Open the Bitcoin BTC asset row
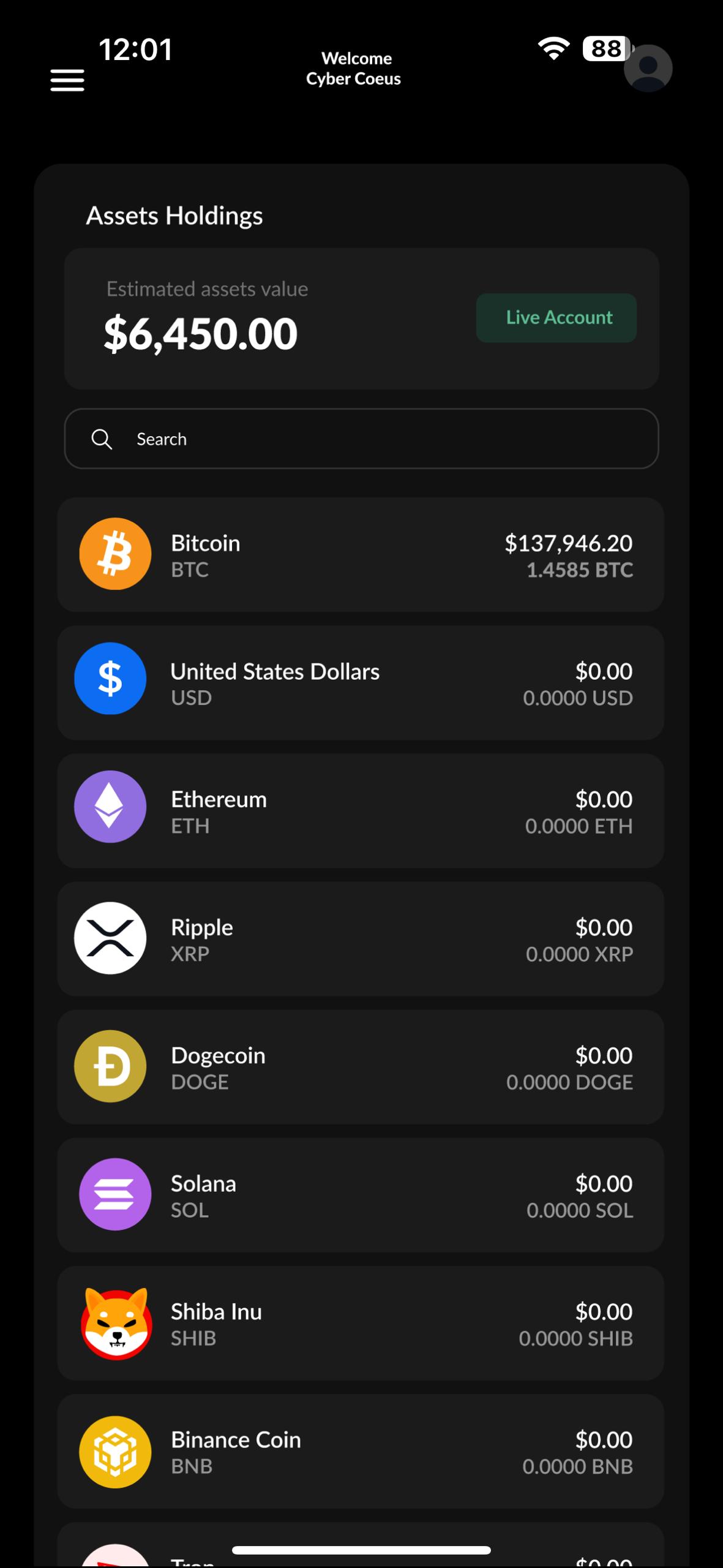The image size is (723, 1568). (x=361, y=554)
